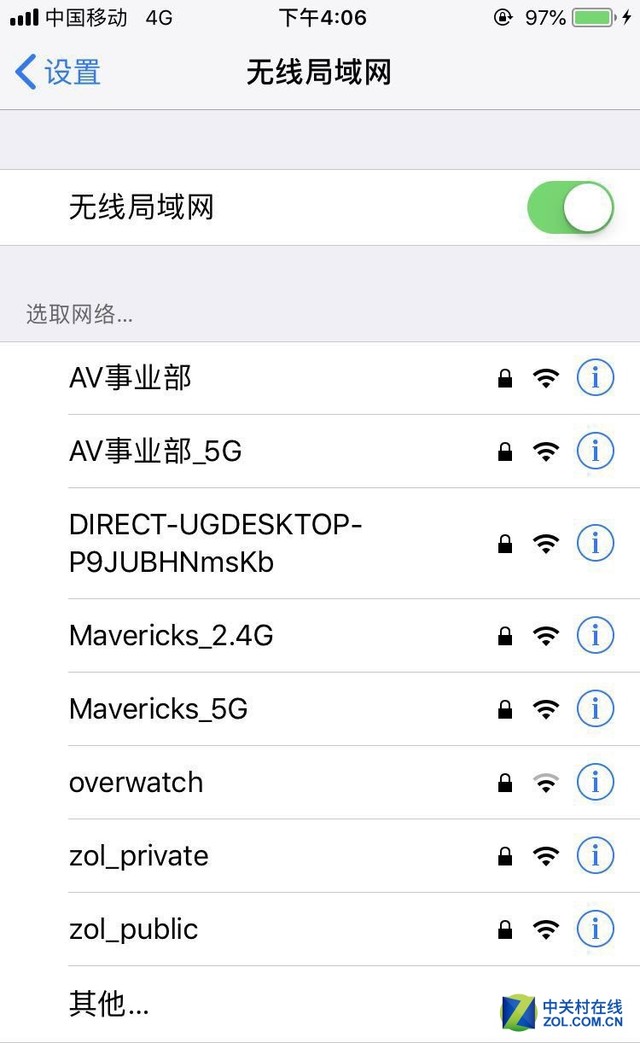
Task: Open info for AV事业部_5G
Action: pos(595,451)
